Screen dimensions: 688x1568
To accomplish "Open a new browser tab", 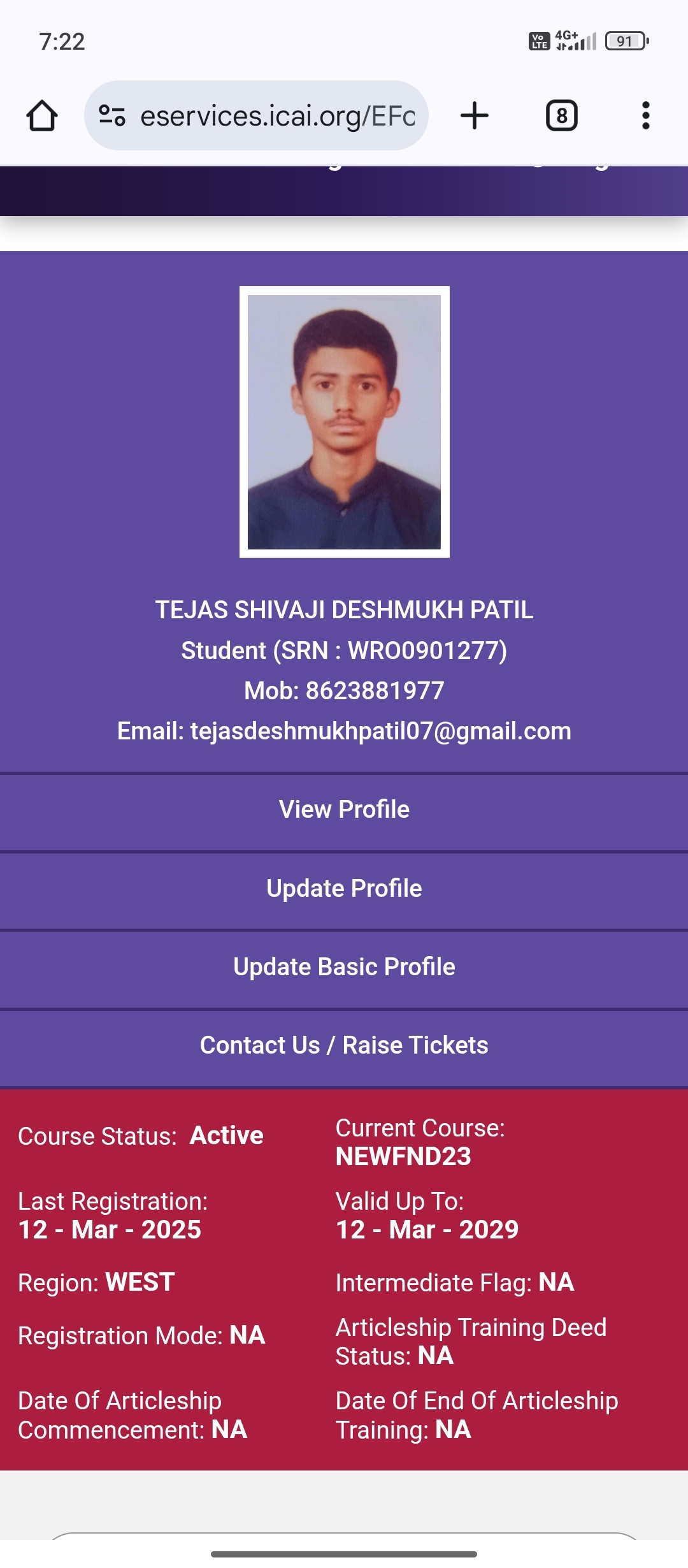I will [474, 116].
